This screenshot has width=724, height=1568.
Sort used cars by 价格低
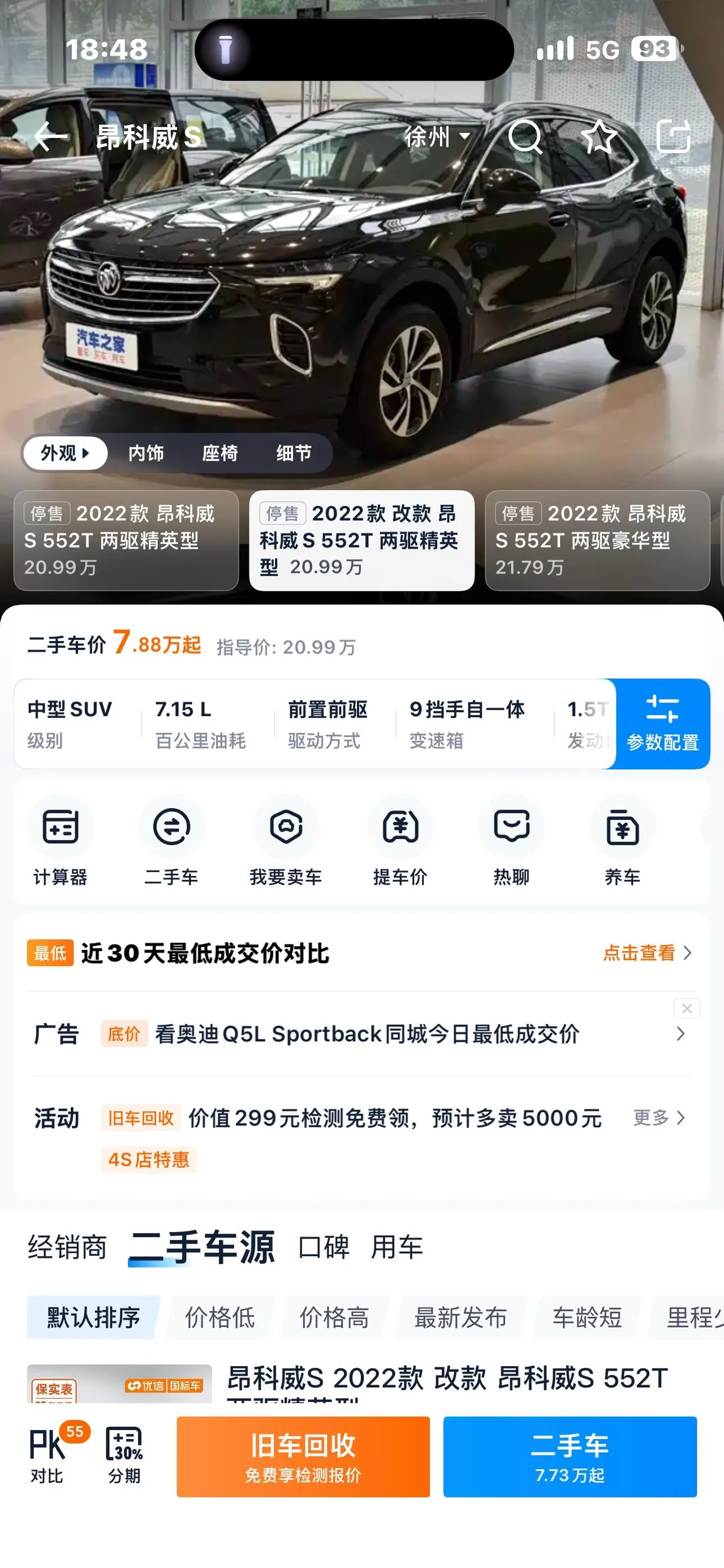coord(220,1318)
